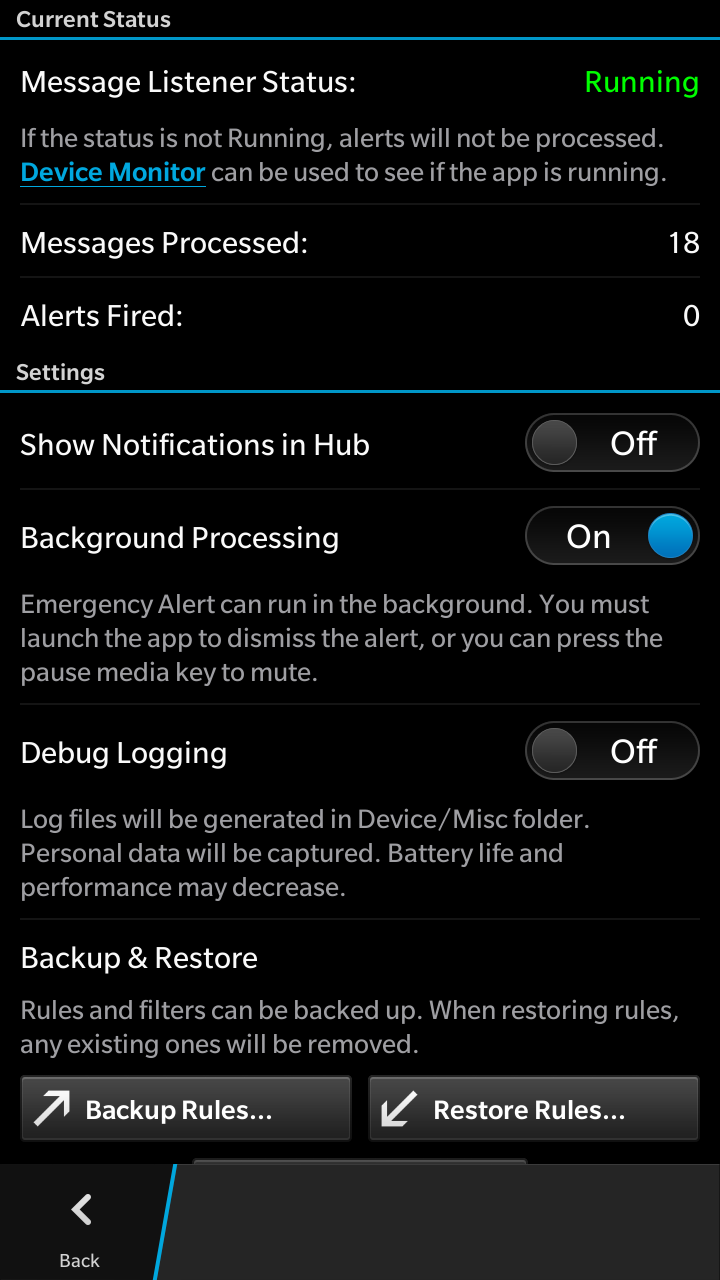Tap the Restore Rules button

533,1109
